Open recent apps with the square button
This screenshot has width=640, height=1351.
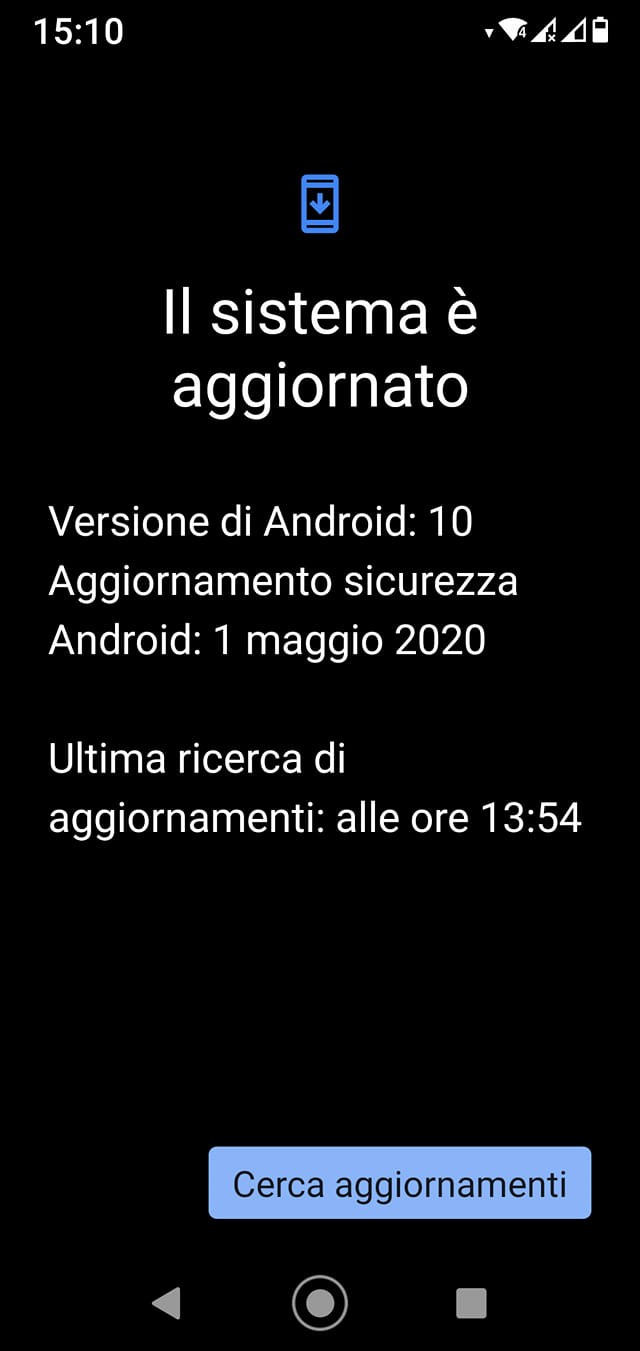(x=471, y=1303)
